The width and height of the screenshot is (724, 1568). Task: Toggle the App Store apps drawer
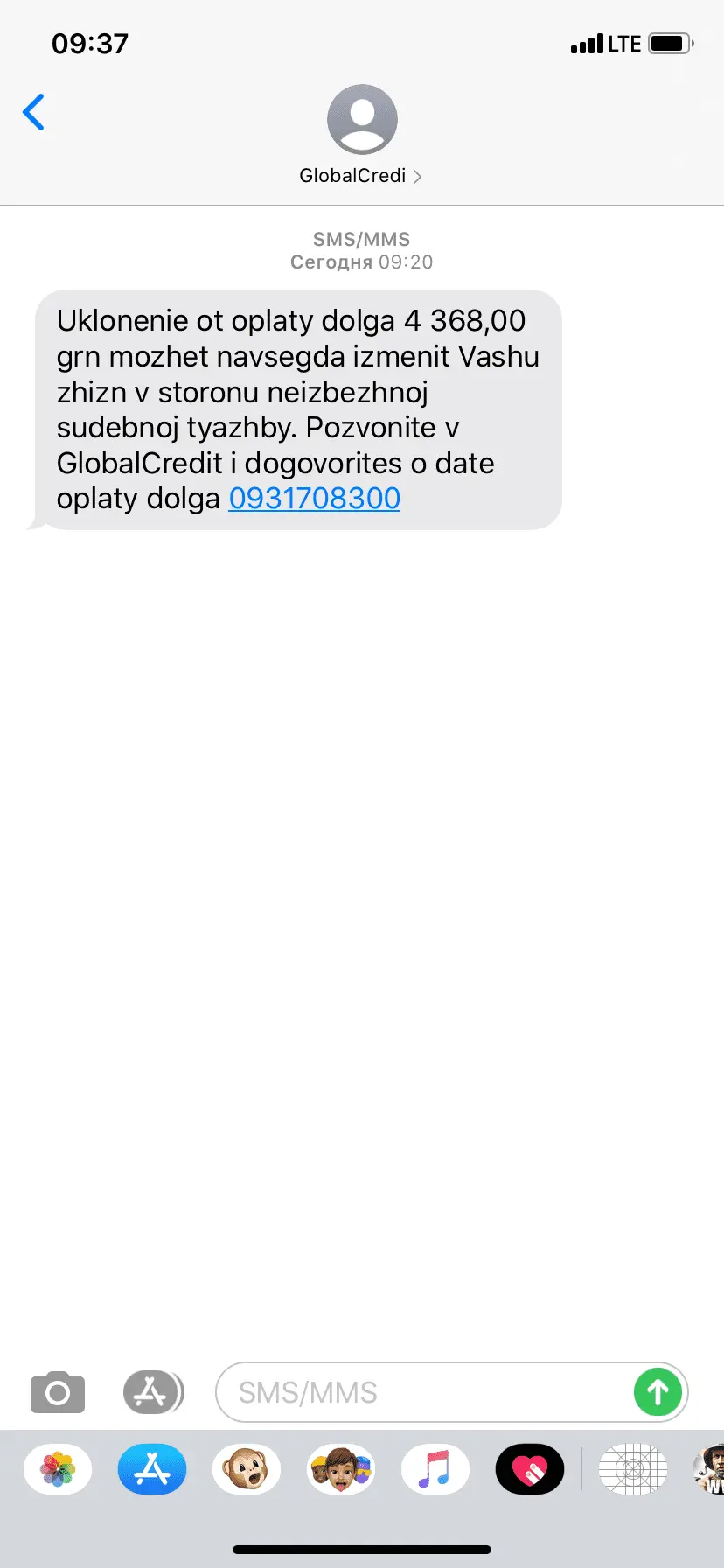click(152, 1391)
